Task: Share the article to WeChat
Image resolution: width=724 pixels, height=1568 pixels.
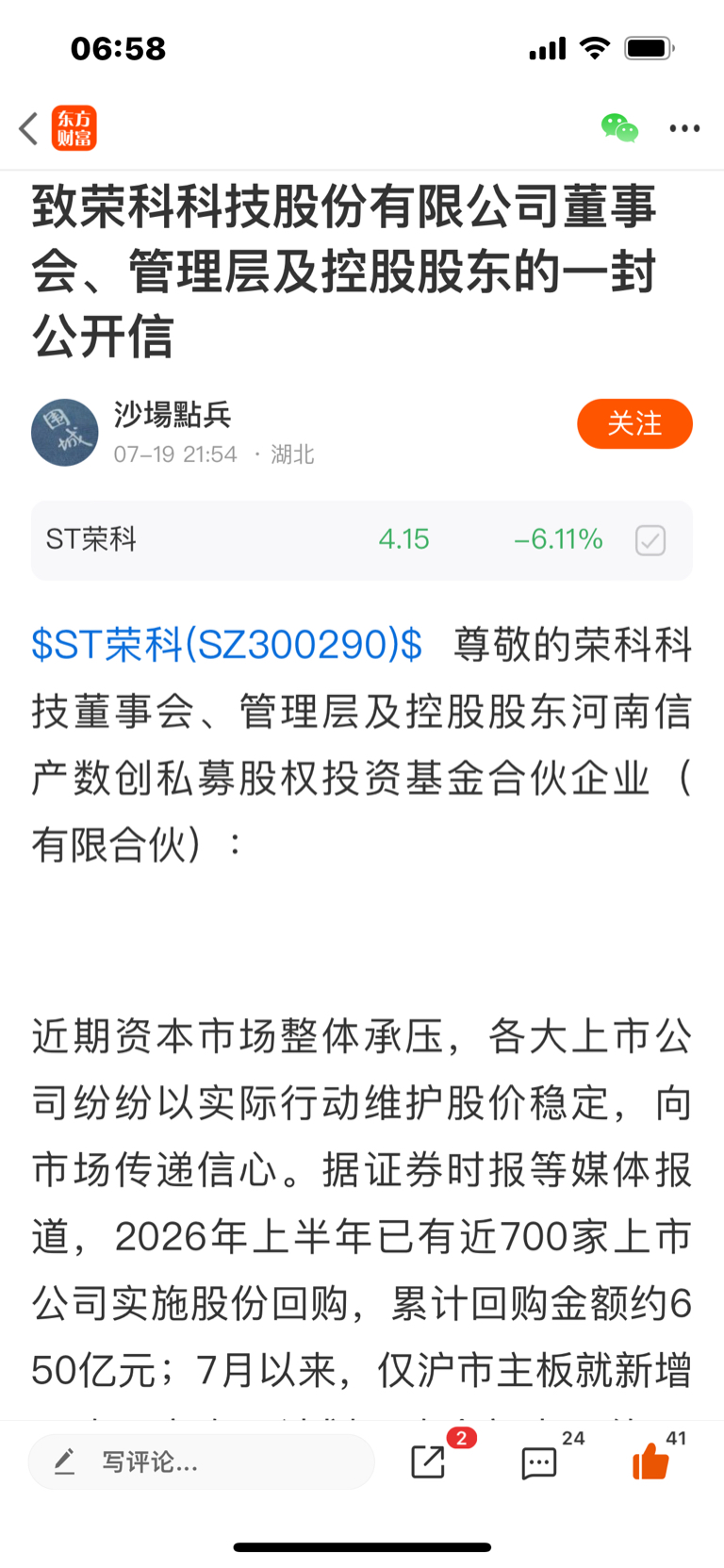Action: (619, 127)
